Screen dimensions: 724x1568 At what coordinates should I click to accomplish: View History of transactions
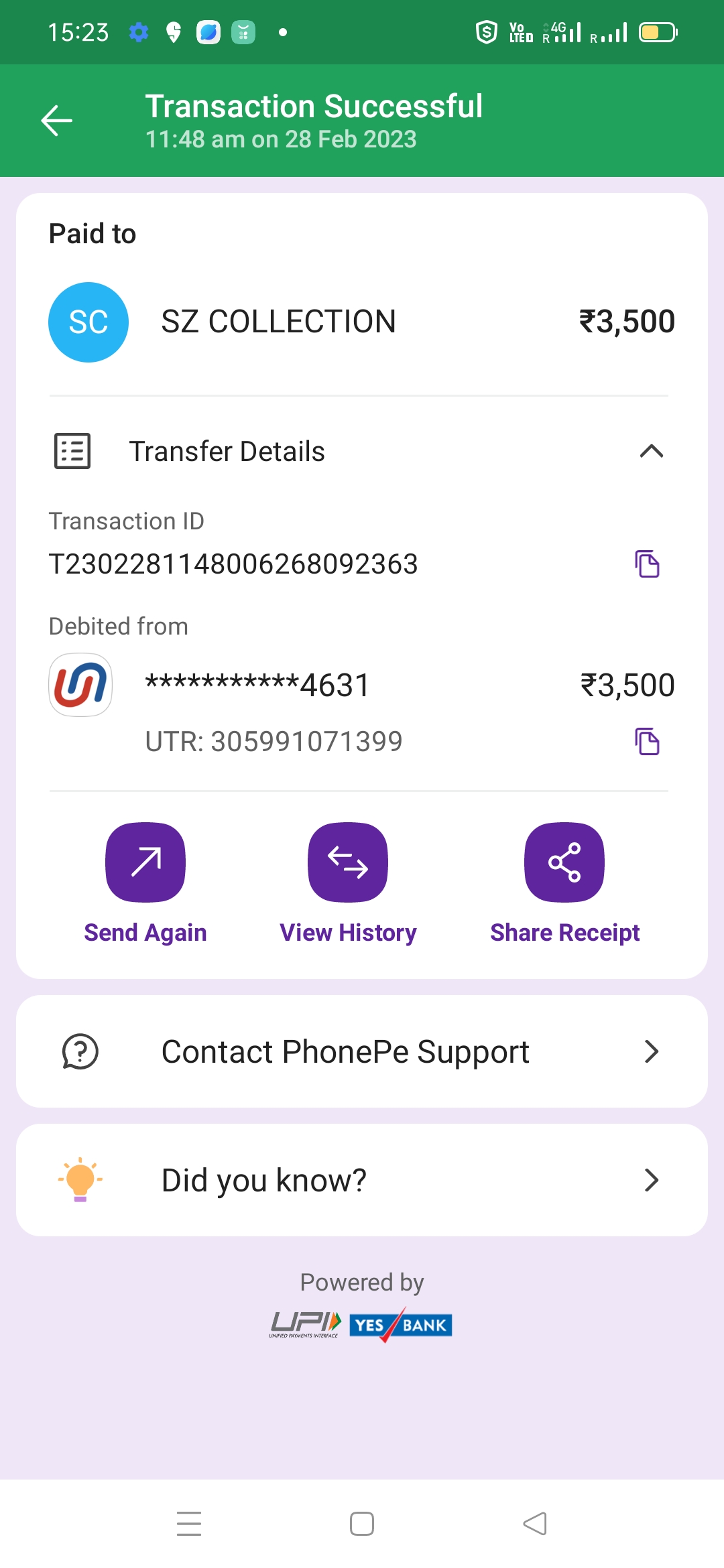pos(348,862)
